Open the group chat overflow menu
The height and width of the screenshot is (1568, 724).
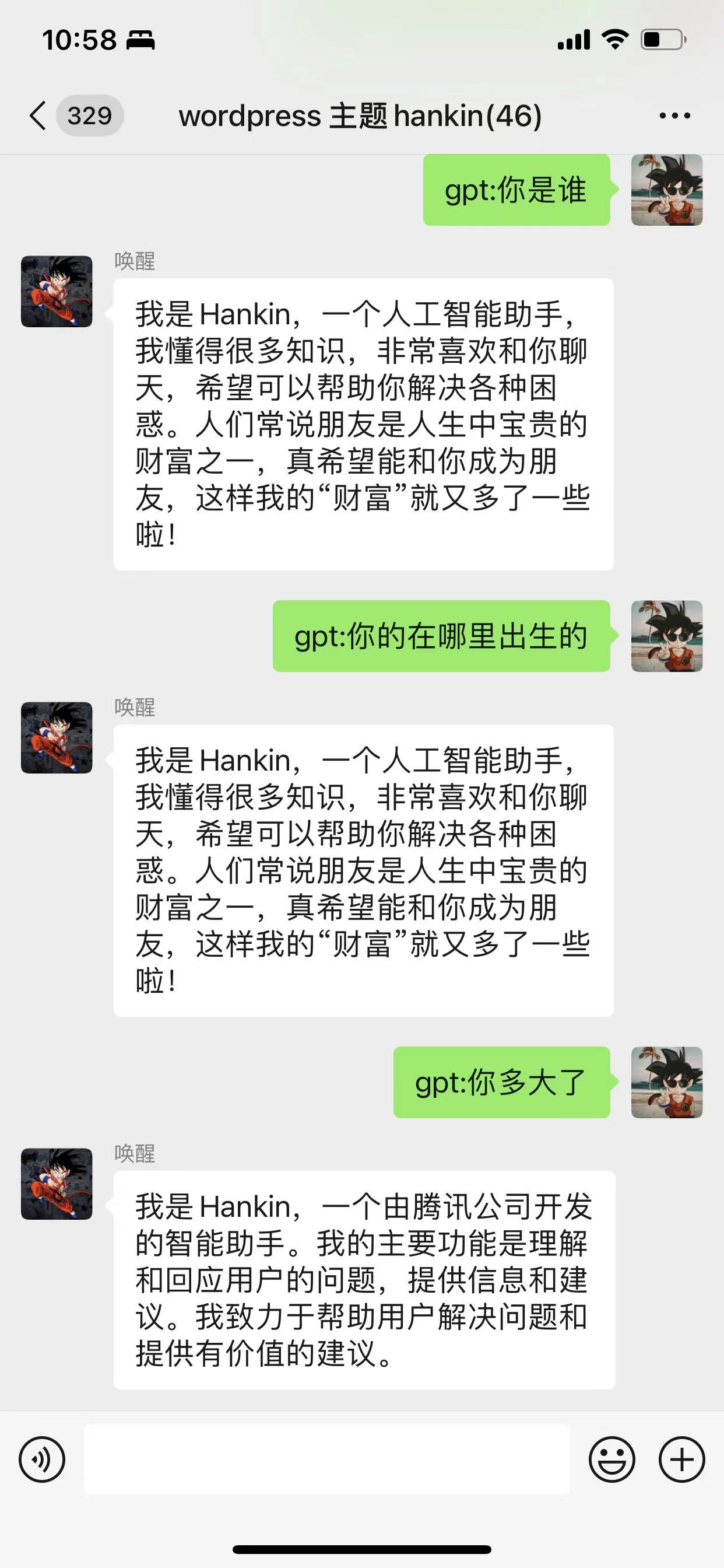[674, 116]
